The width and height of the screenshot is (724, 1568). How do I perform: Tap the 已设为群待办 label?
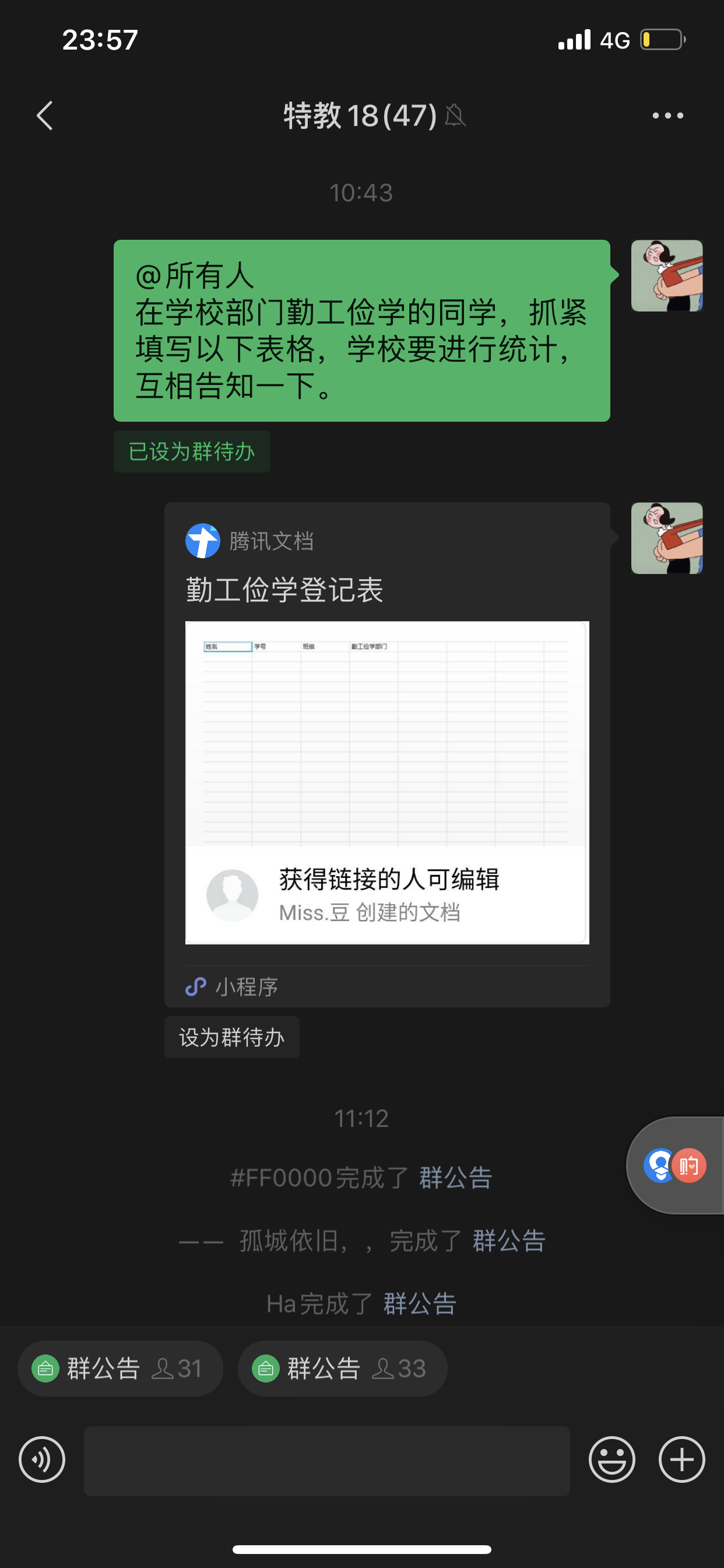(x=192, y=452)
